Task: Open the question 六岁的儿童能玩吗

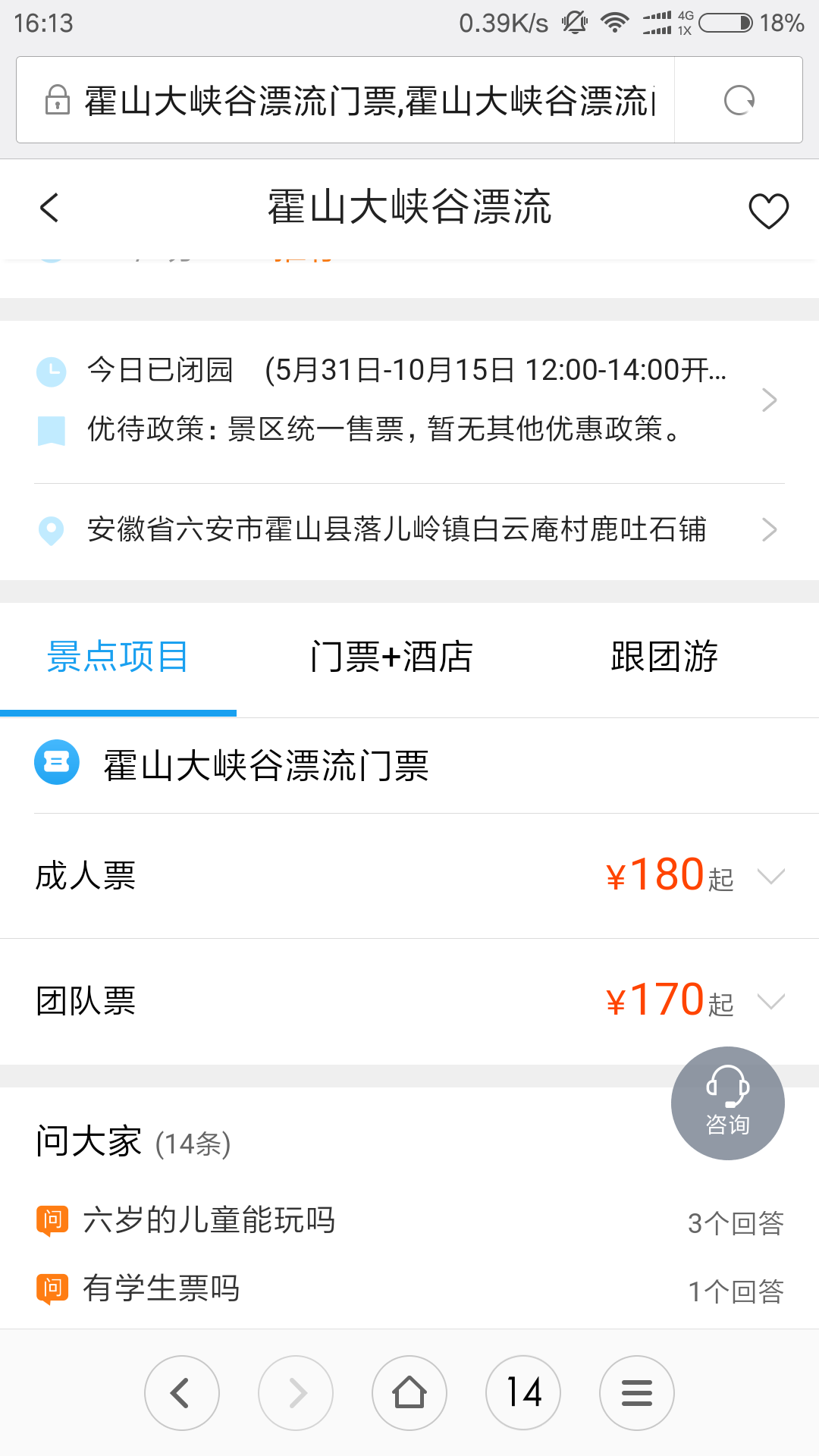Action: tap(409, 1221)
